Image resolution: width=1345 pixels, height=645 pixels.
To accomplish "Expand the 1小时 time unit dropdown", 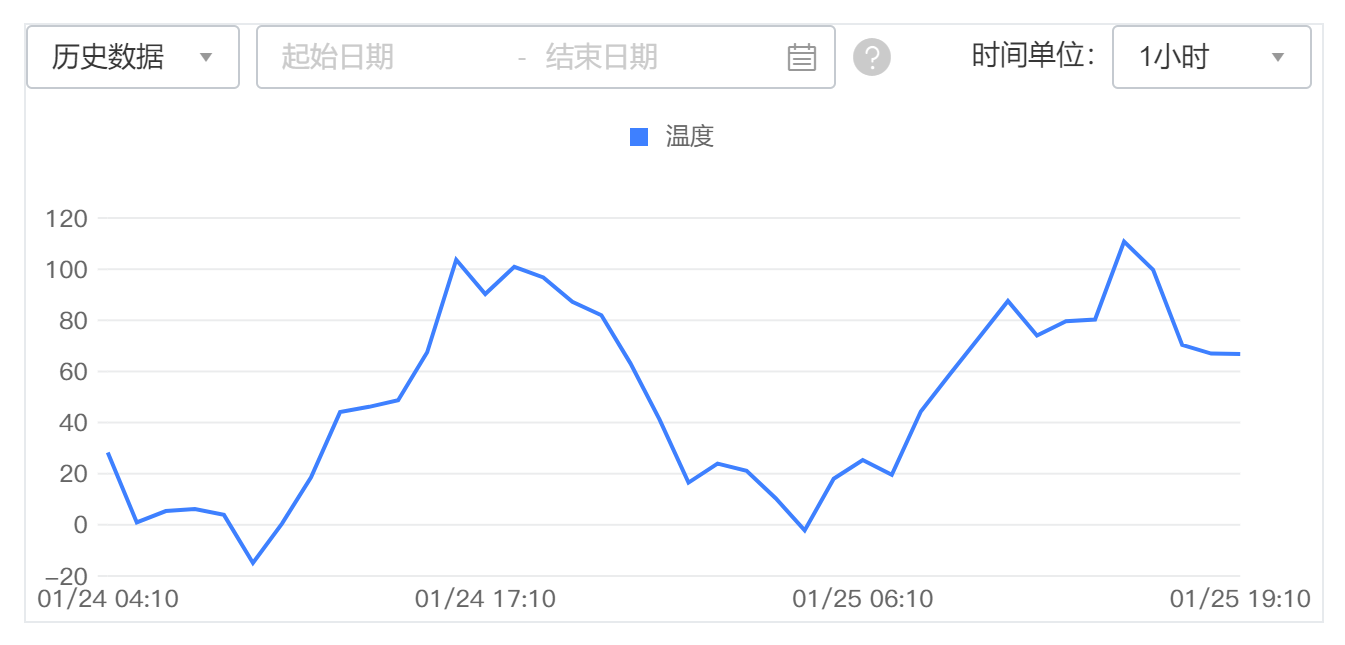I will coord(1210,57).
